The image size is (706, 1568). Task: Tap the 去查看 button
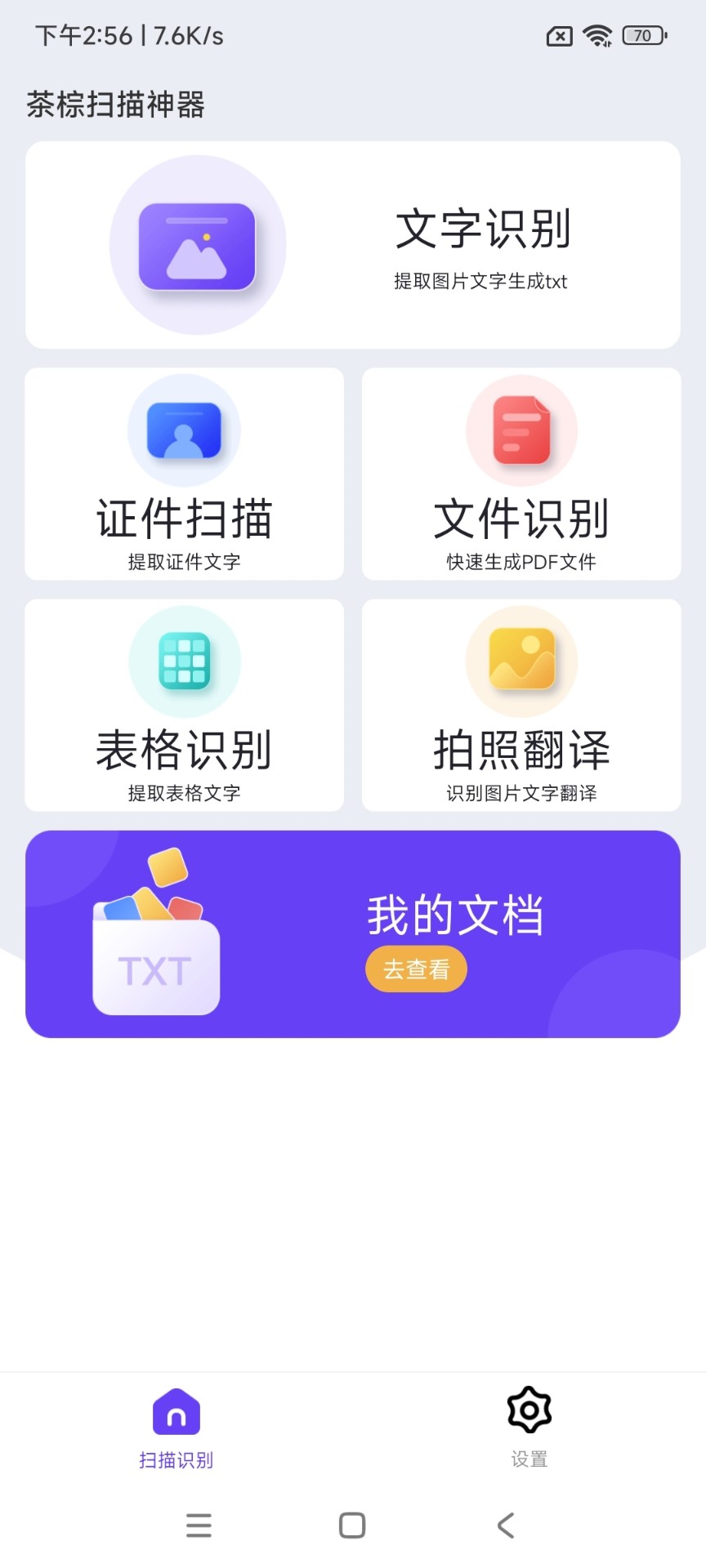tap(415, 969)
